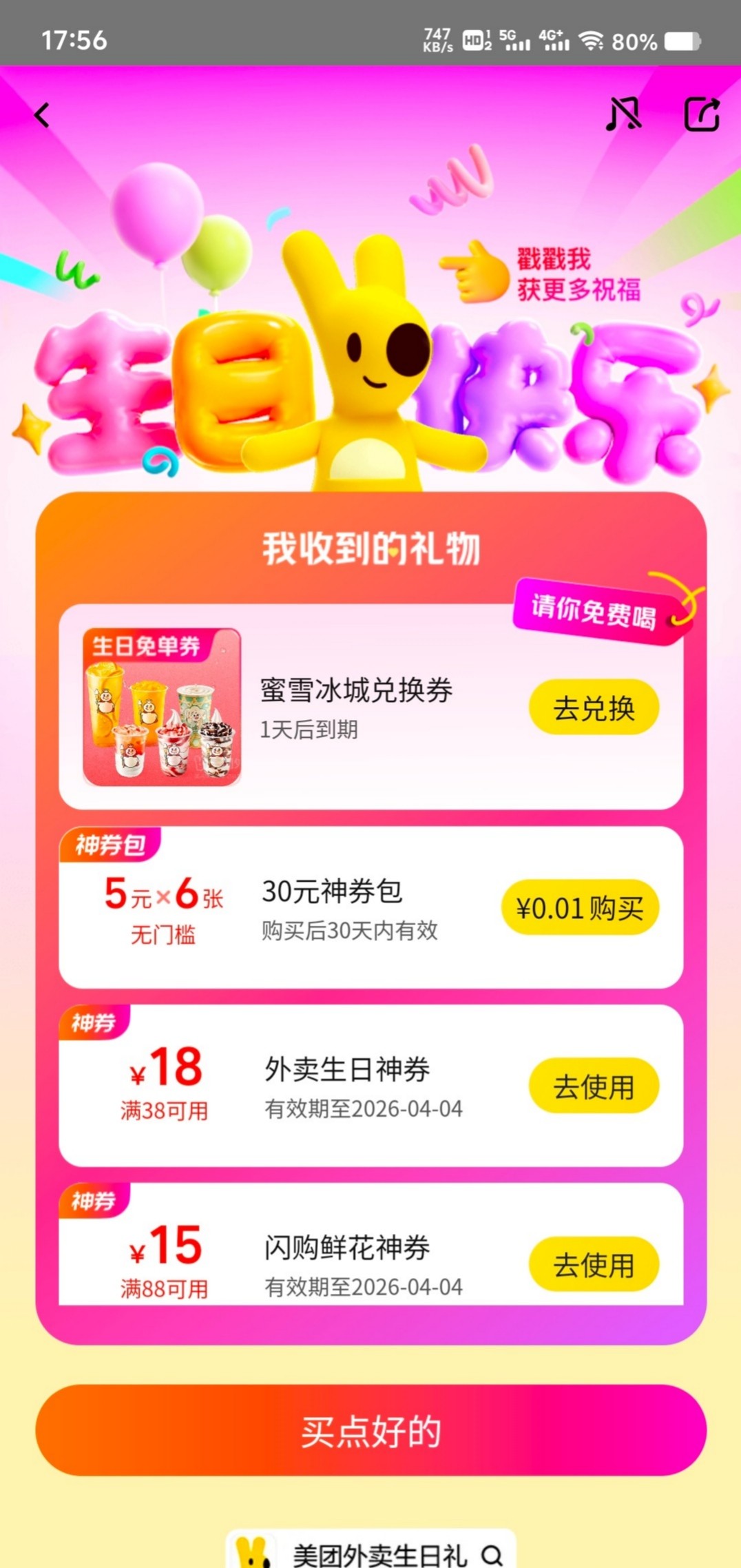Screen dimensions: 741x1568
Task: Go back using the top-left arrow
Action: 43,115
